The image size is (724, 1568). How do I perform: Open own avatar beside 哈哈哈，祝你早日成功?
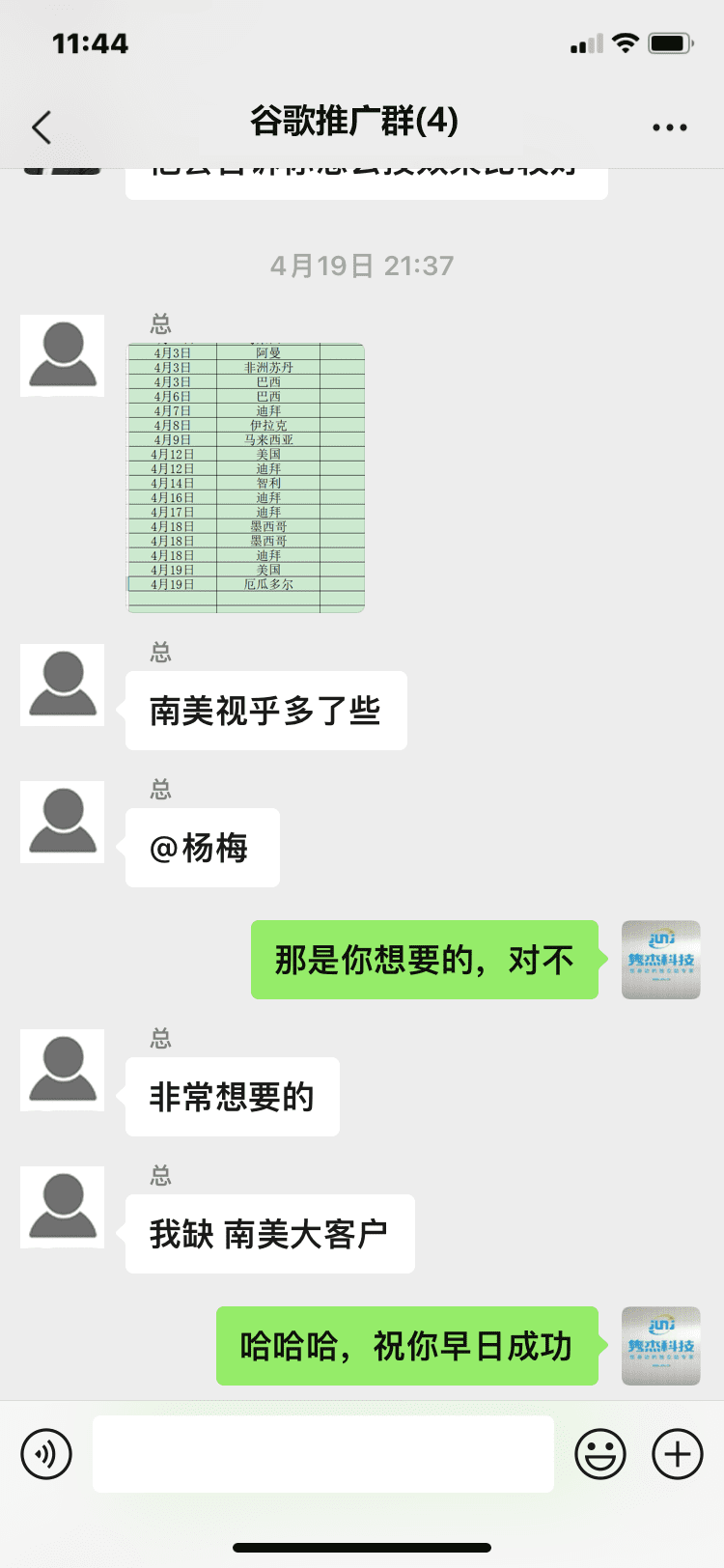point(660,1346)
